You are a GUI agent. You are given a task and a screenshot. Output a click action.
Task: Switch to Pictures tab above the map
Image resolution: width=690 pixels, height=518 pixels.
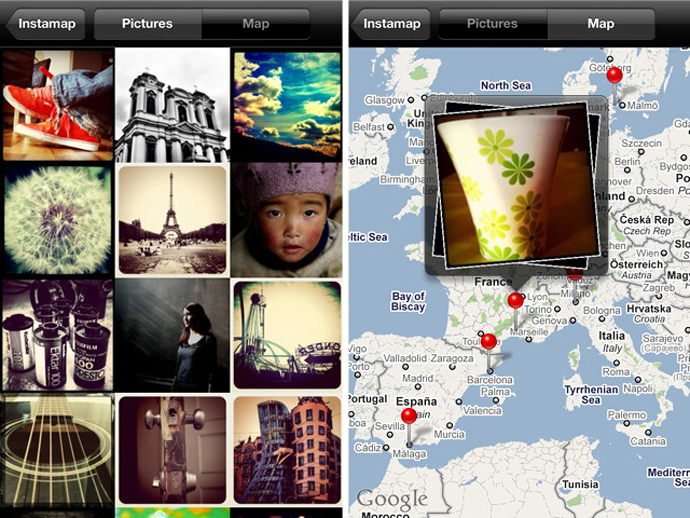coord(492,23)
